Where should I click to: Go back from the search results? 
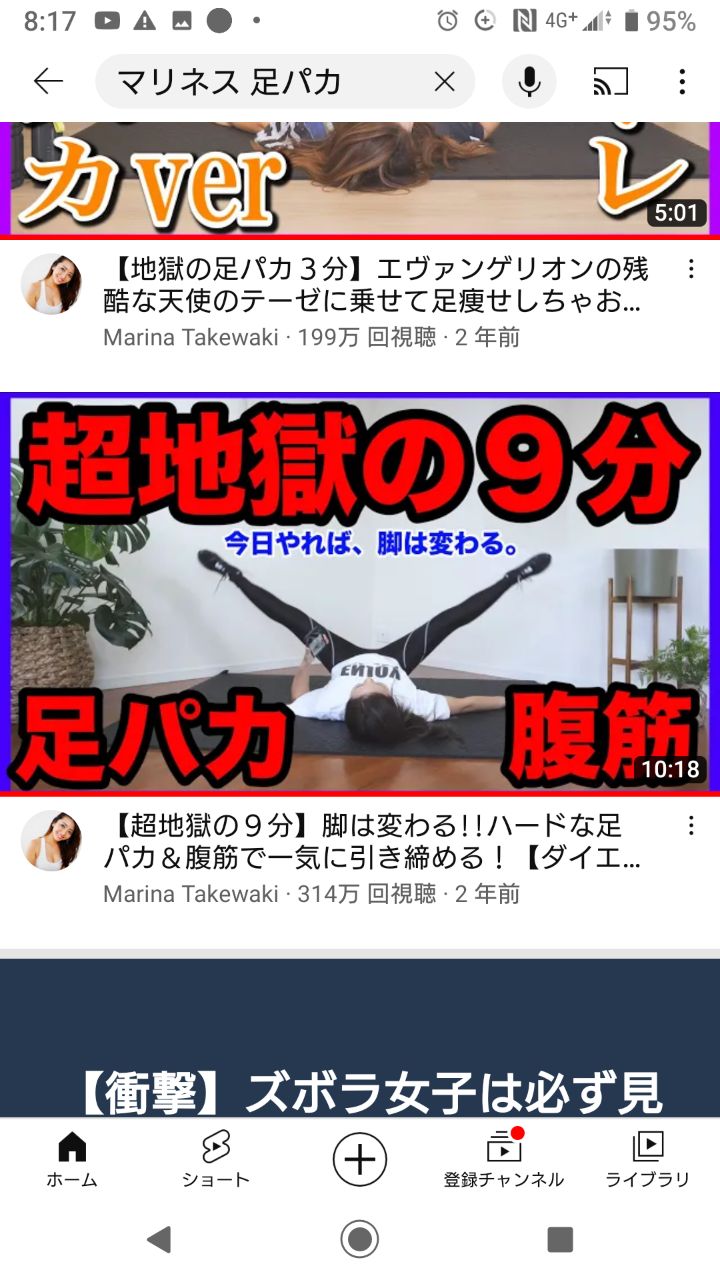tap(48, 82)
